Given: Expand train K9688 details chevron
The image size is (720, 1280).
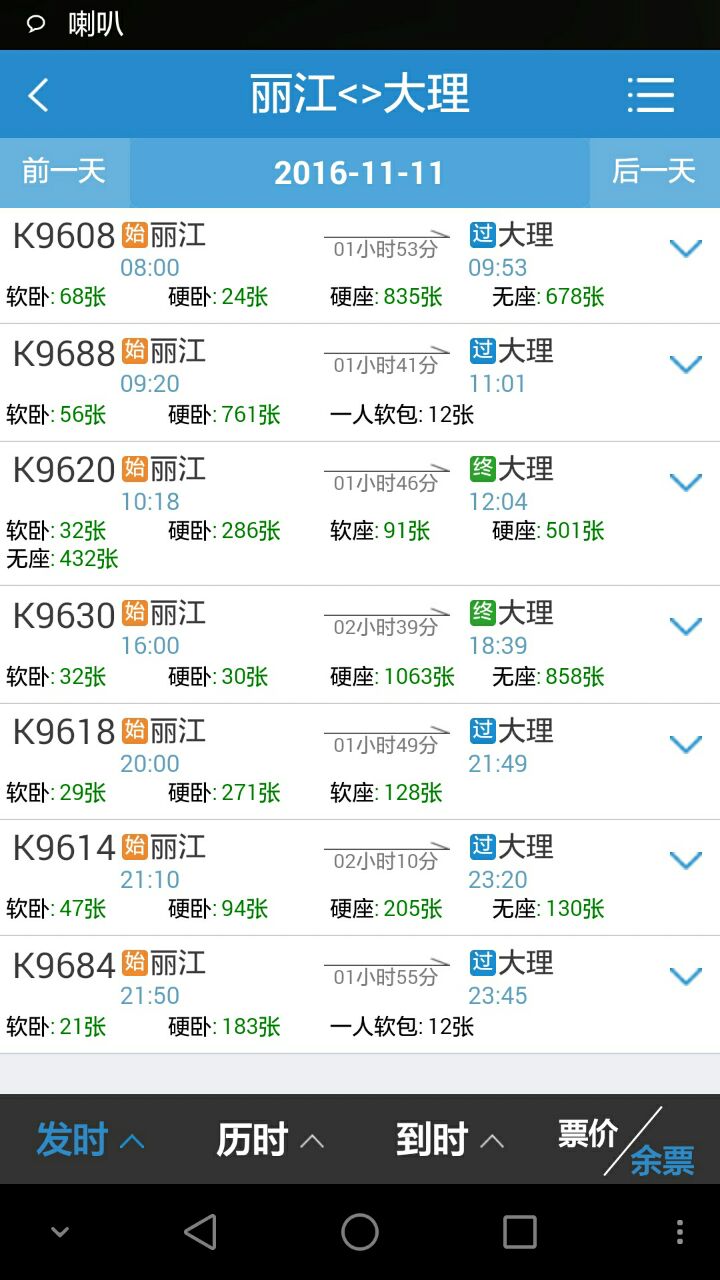Looking at the screenshot, I should coord(685,364).
